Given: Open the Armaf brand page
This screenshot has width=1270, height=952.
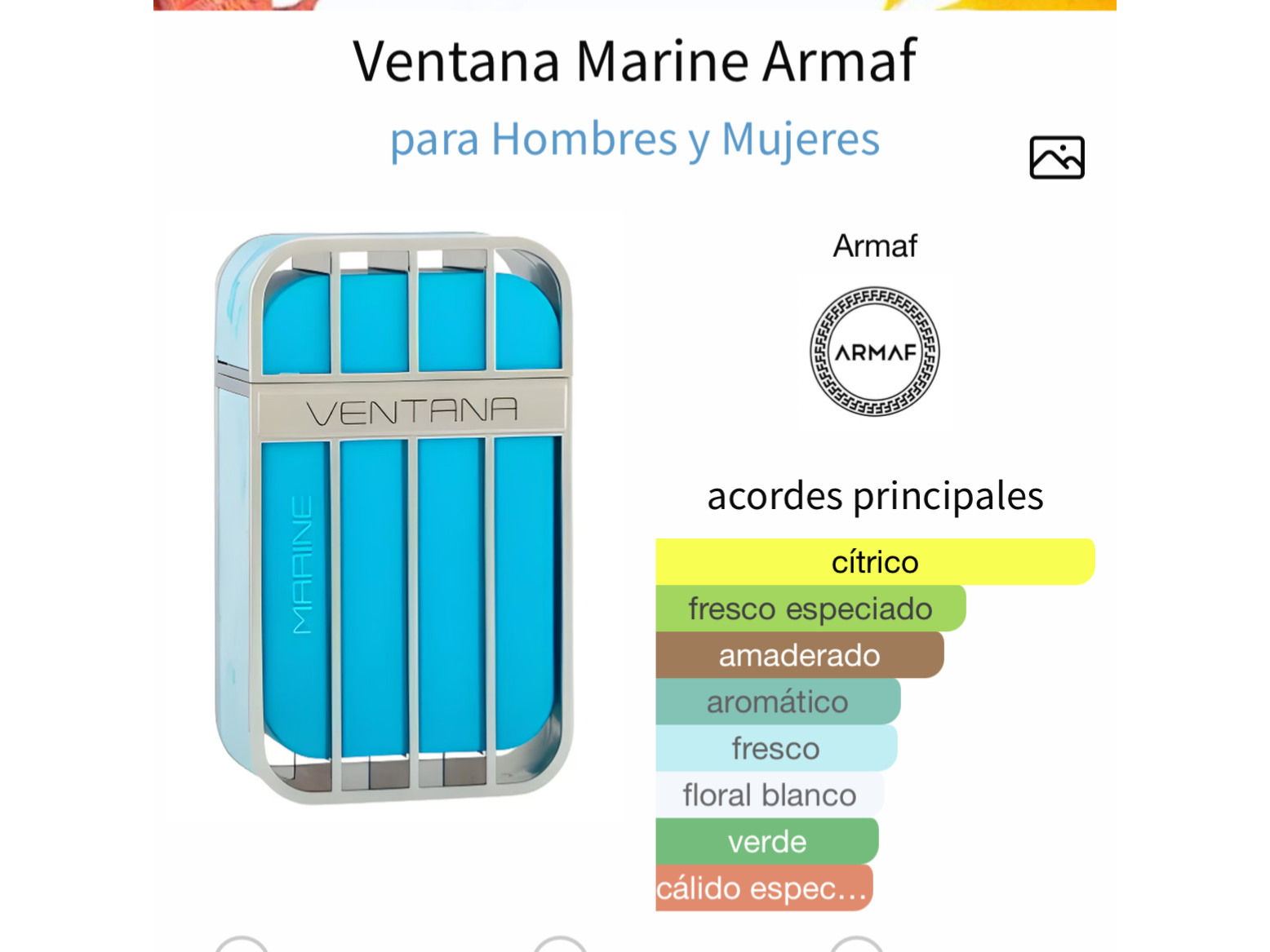Looking at the screenshot, I should coord(874,351).
